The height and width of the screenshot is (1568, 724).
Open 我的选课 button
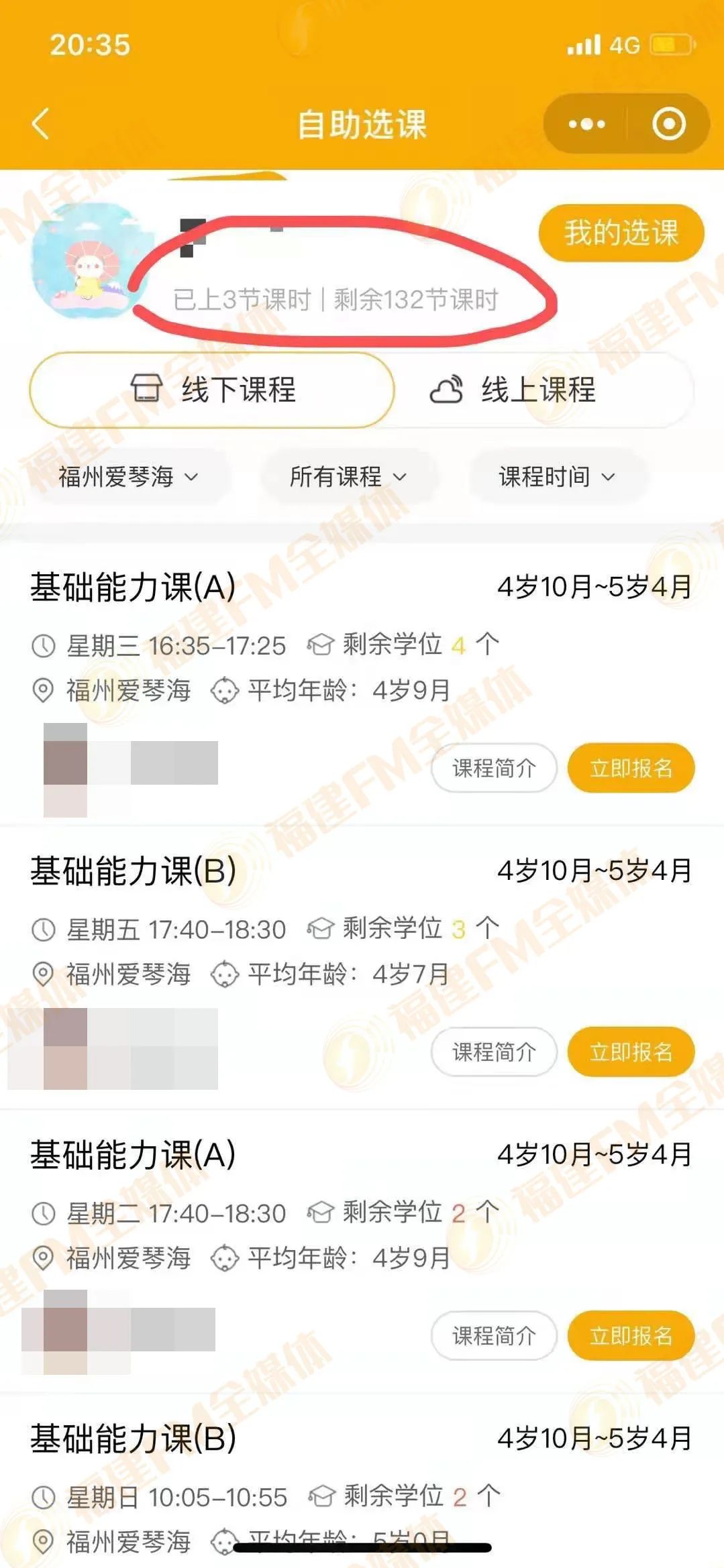point(621,233)
